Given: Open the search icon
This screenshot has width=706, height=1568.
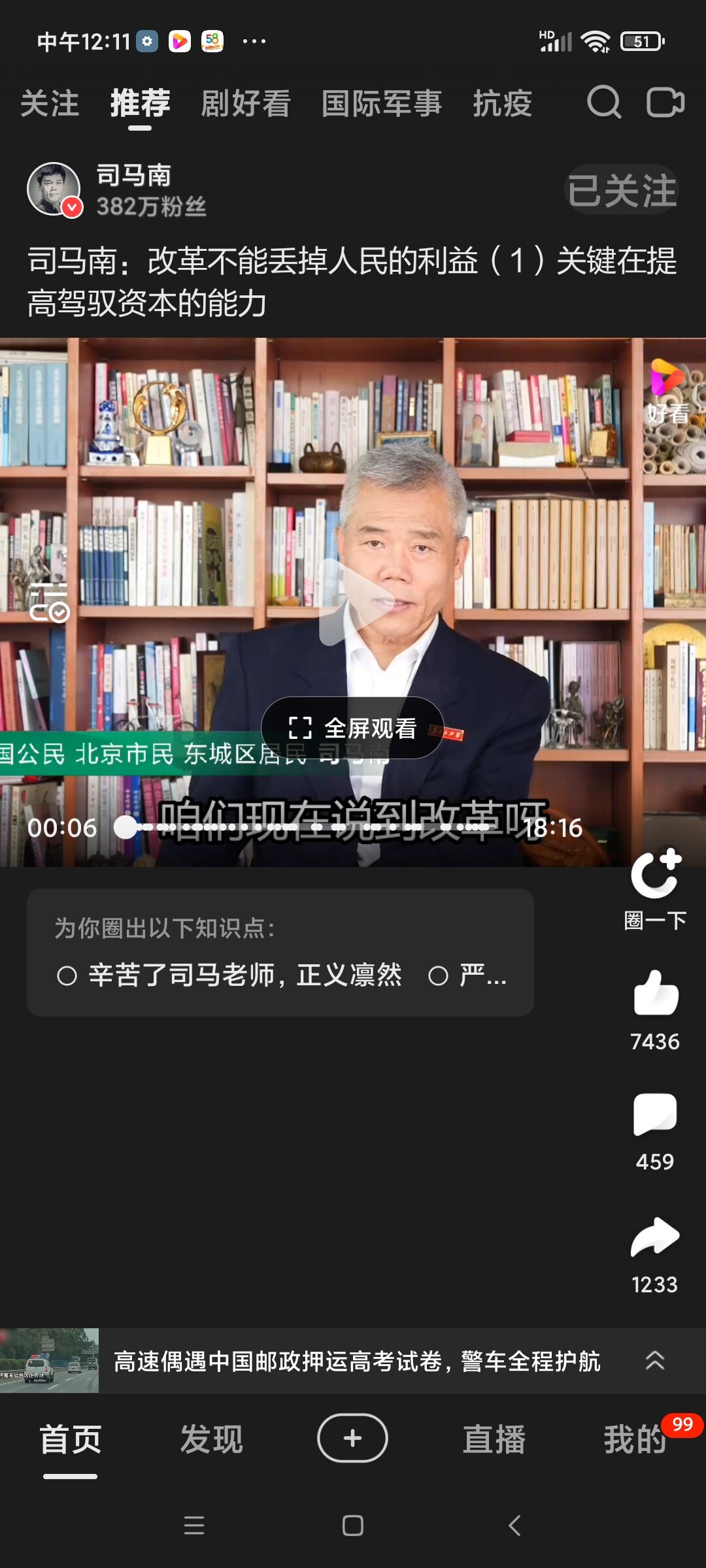Looking at the screenshot, I should (x=603, y=103).
